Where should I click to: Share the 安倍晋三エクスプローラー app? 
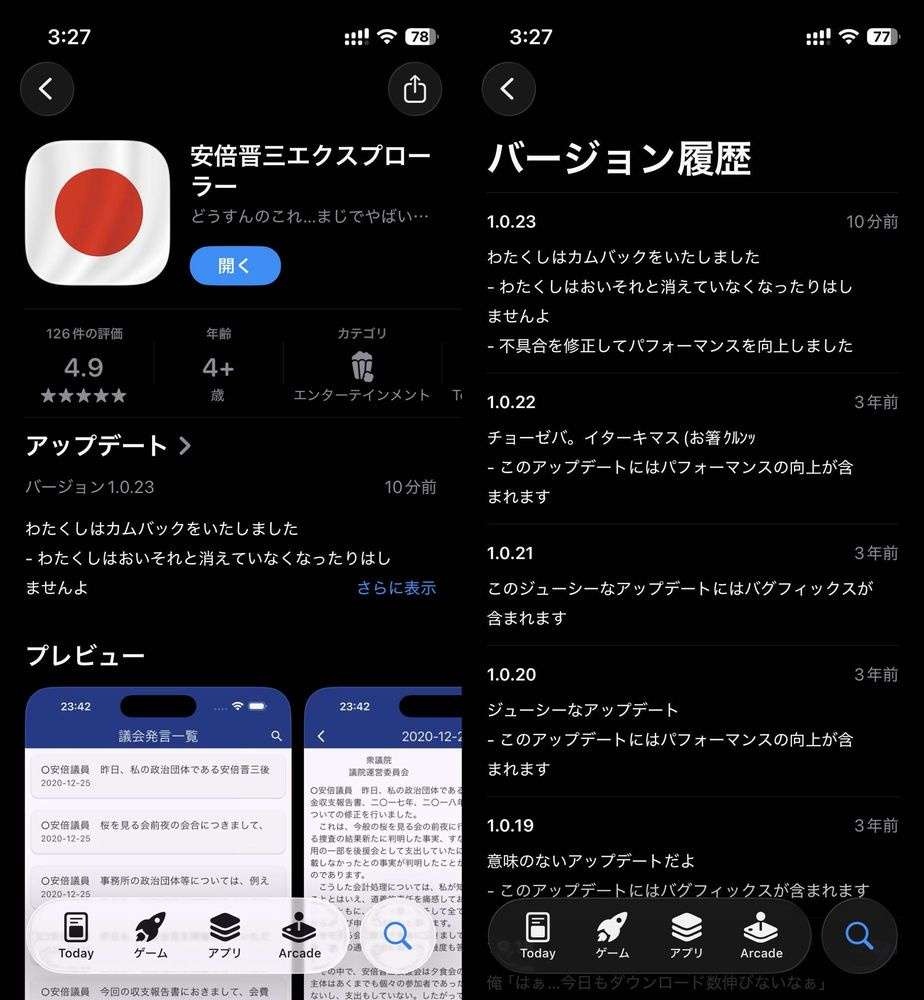pyautogui.click(x=414, y=90)
